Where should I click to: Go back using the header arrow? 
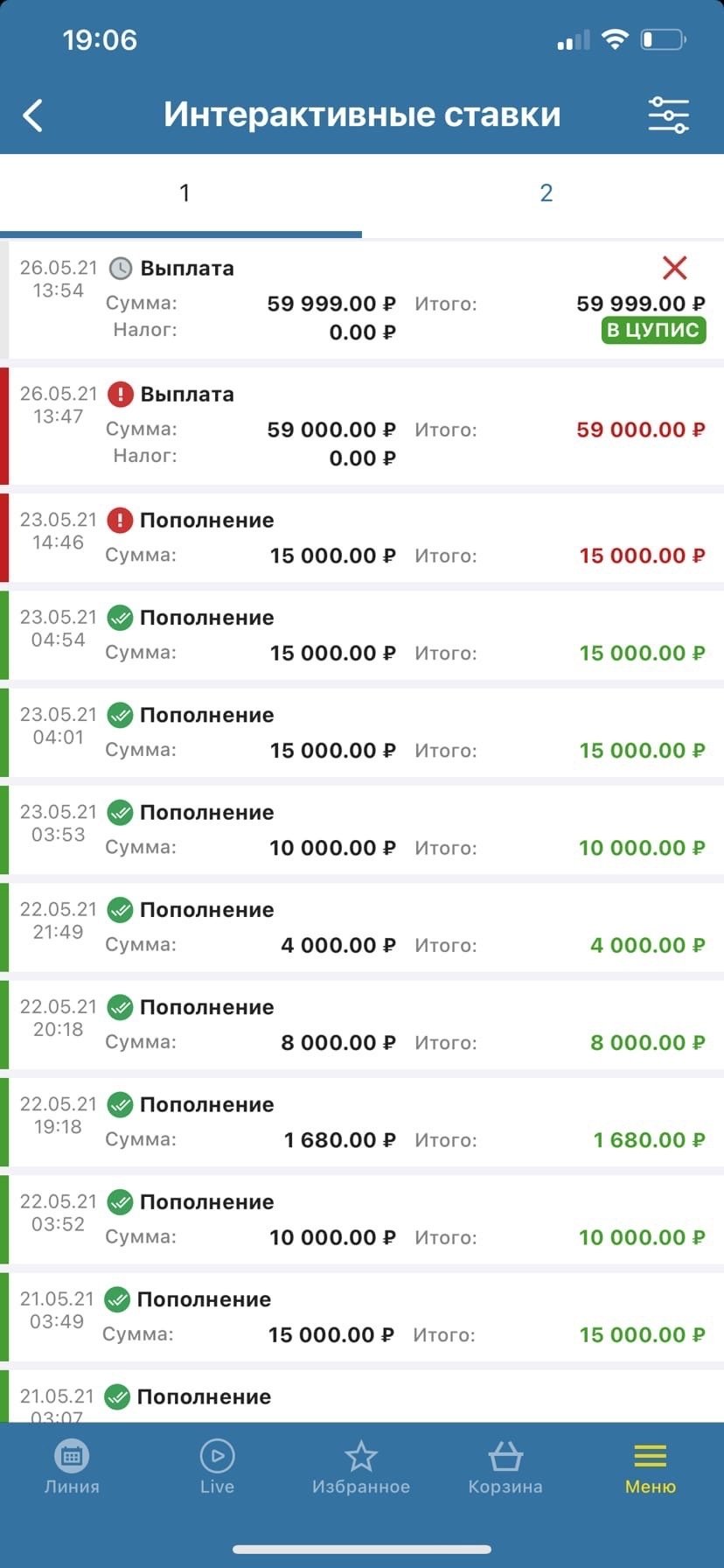33,115
